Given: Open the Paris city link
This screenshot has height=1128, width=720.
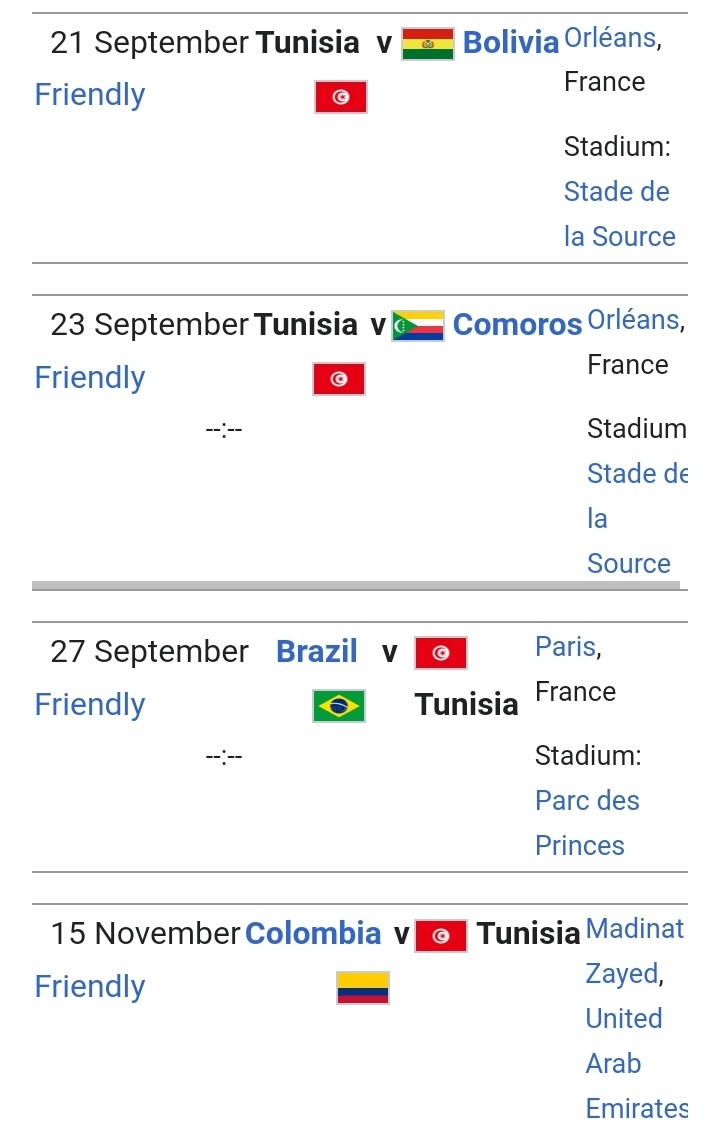Looking at the screenshot, I should pyautogui.click(x=565, y=647).
